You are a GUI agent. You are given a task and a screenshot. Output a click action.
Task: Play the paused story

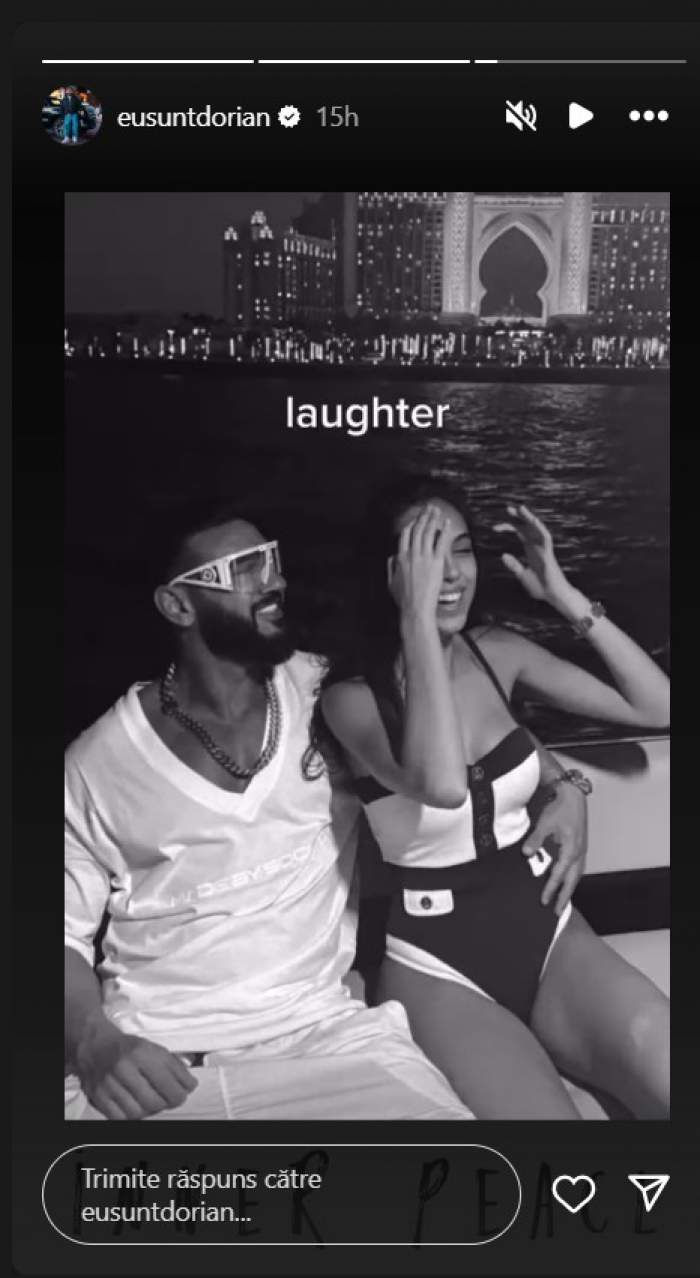coord(580,116)
